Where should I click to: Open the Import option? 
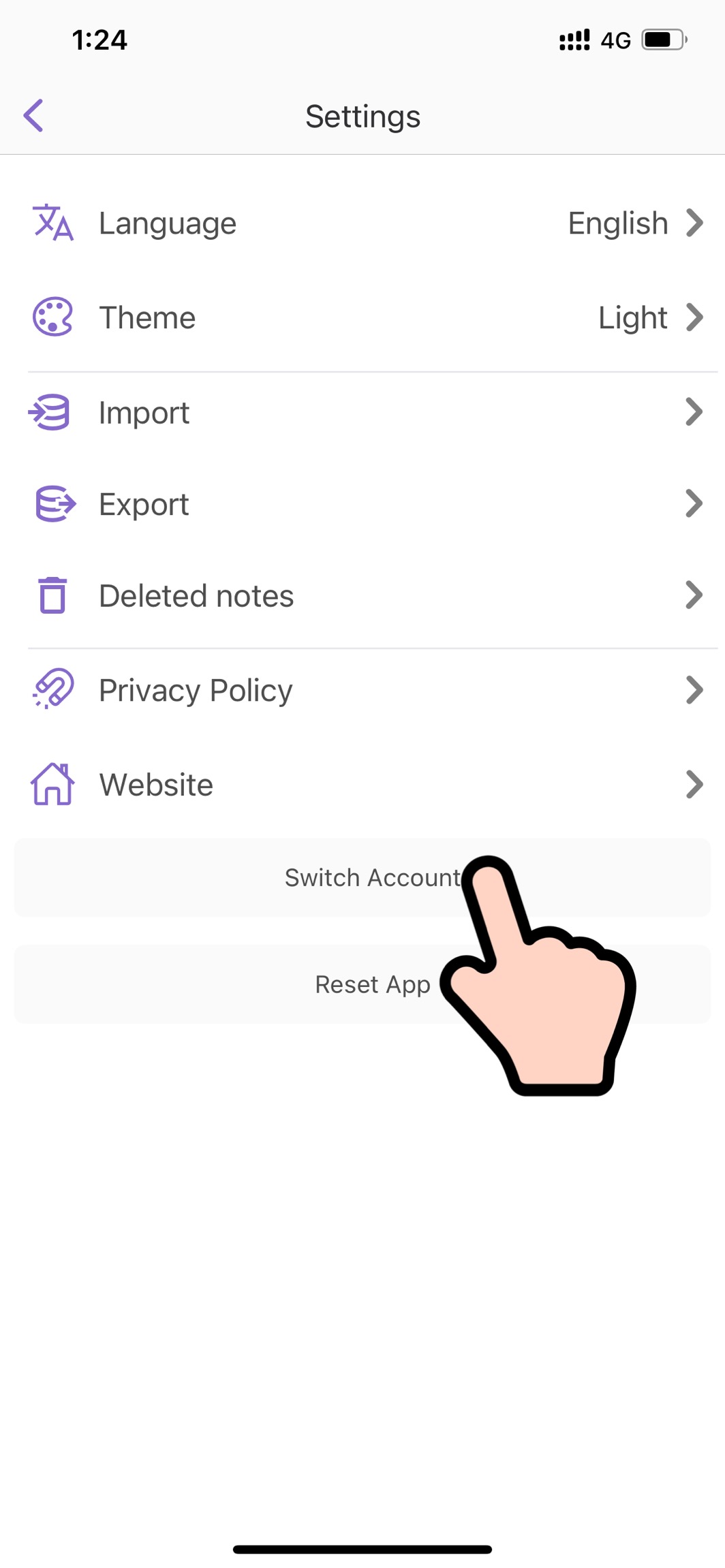pyautogui.click(x=362, y=412)
